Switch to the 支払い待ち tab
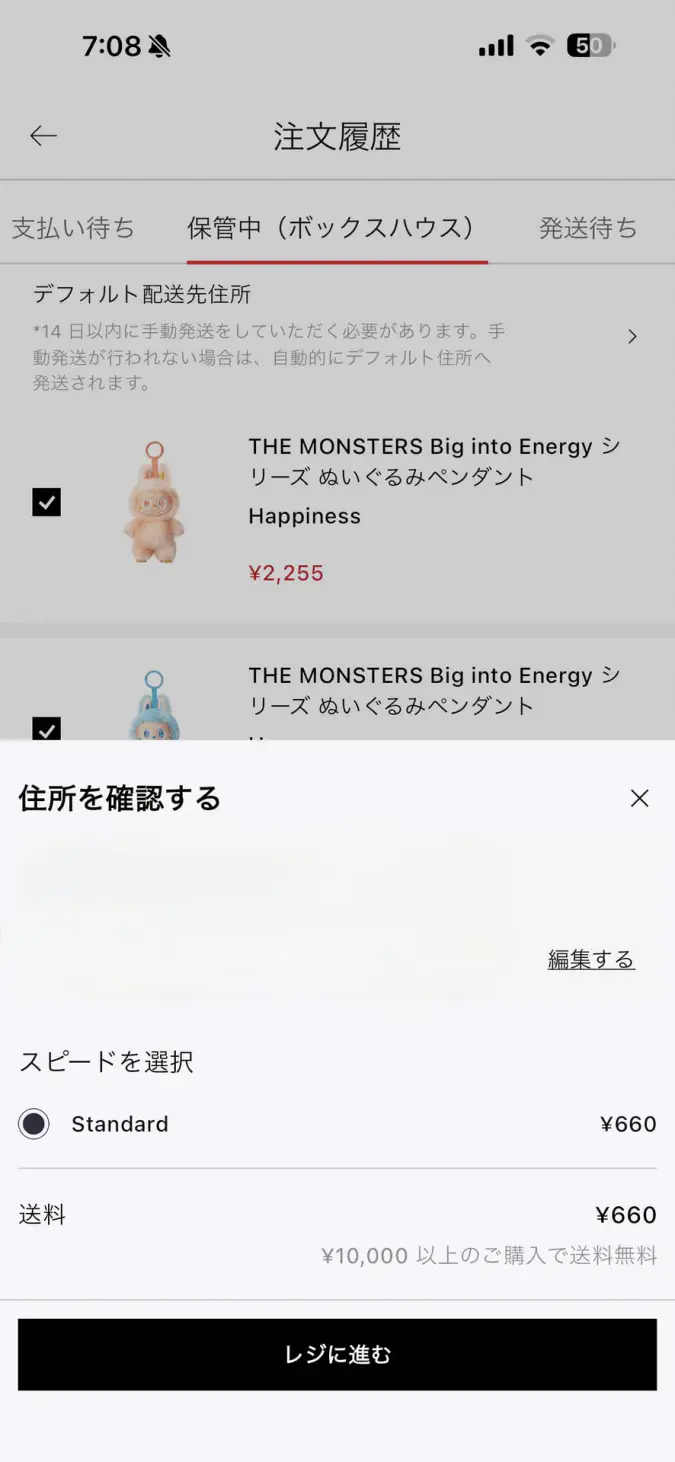The image size is (675, 1462). click(x=73, y=228)
